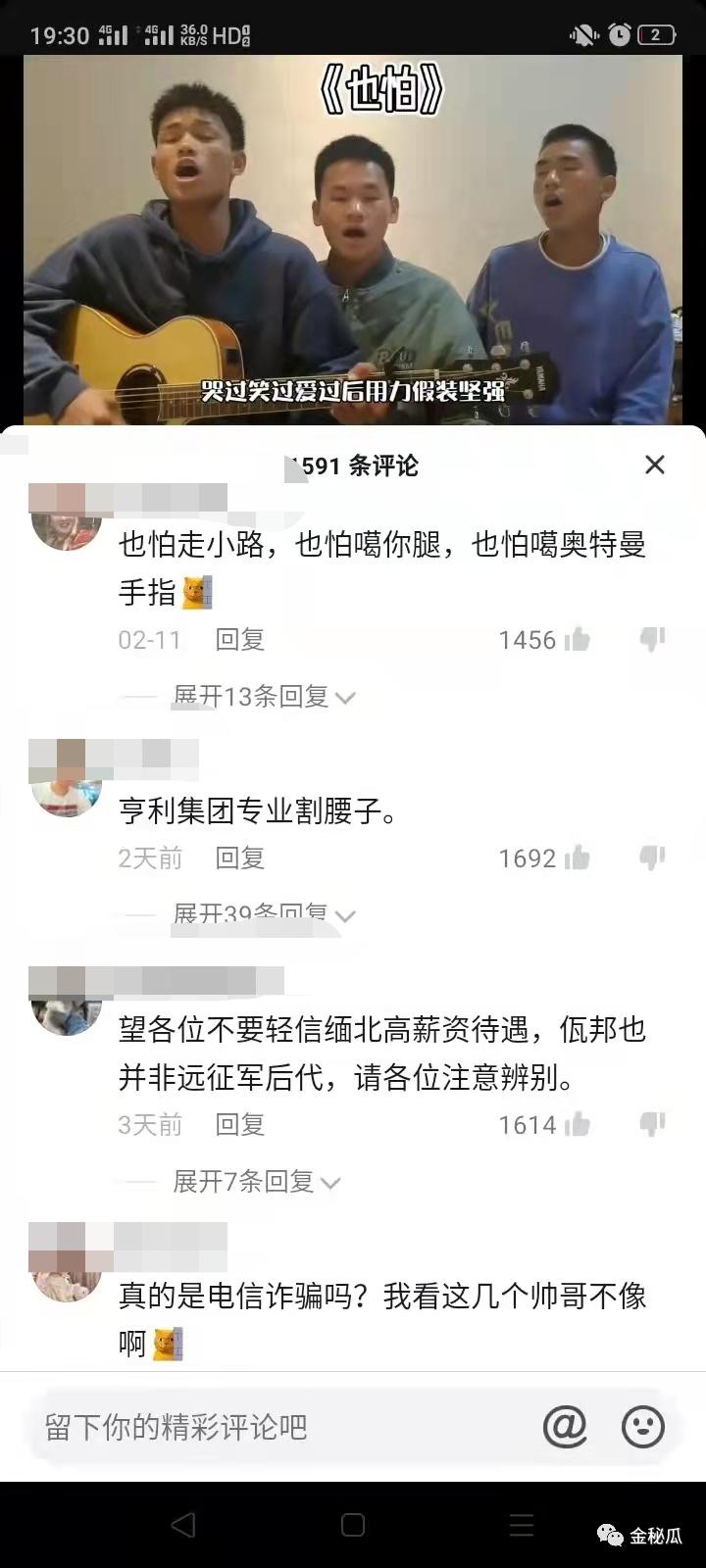The image size is (706, 1568).
Task: Like the comment about 缅北高薪资待遇
Action: [x=578, y=1125]
